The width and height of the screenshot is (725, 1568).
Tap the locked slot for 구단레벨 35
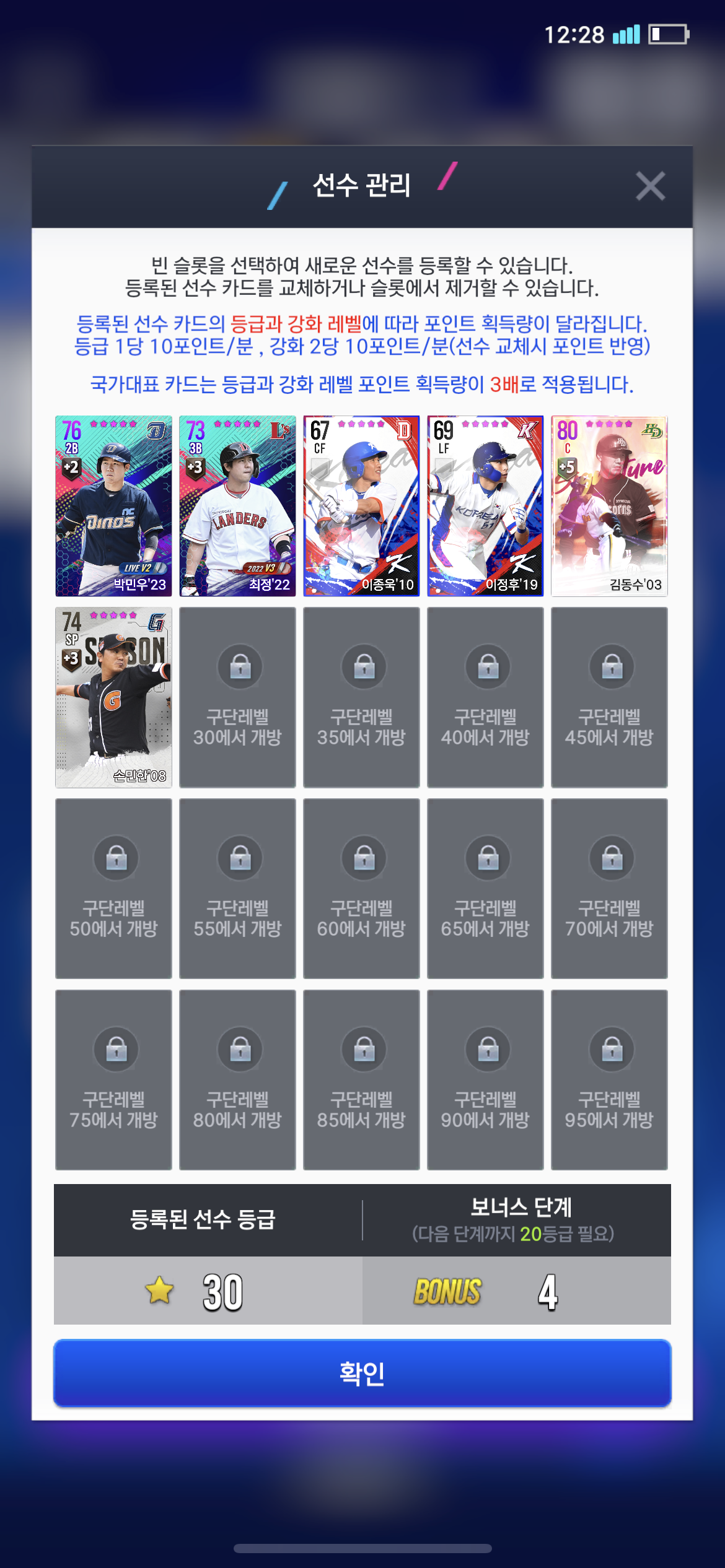[x=361, y=697]
